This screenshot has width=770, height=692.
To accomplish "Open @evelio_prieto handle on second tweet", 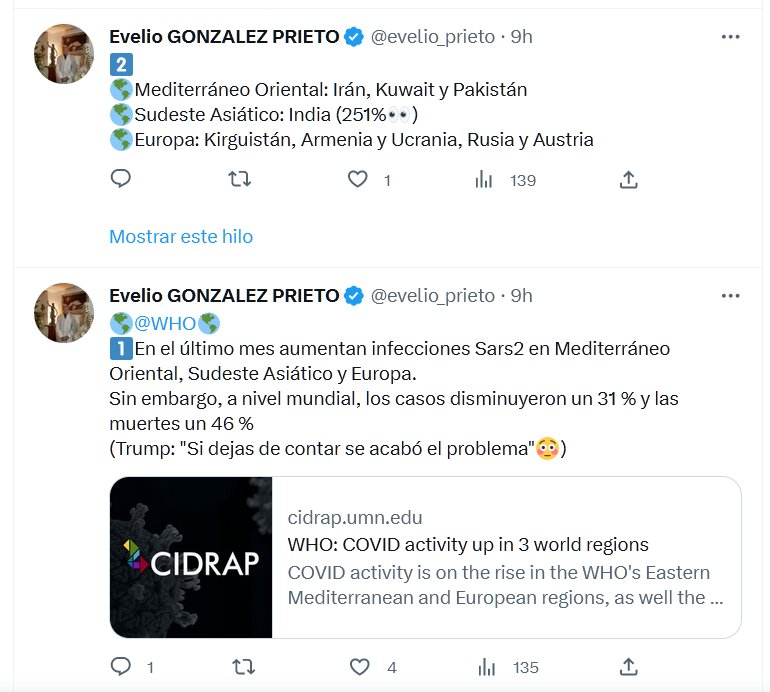I will tap(433, 296).
